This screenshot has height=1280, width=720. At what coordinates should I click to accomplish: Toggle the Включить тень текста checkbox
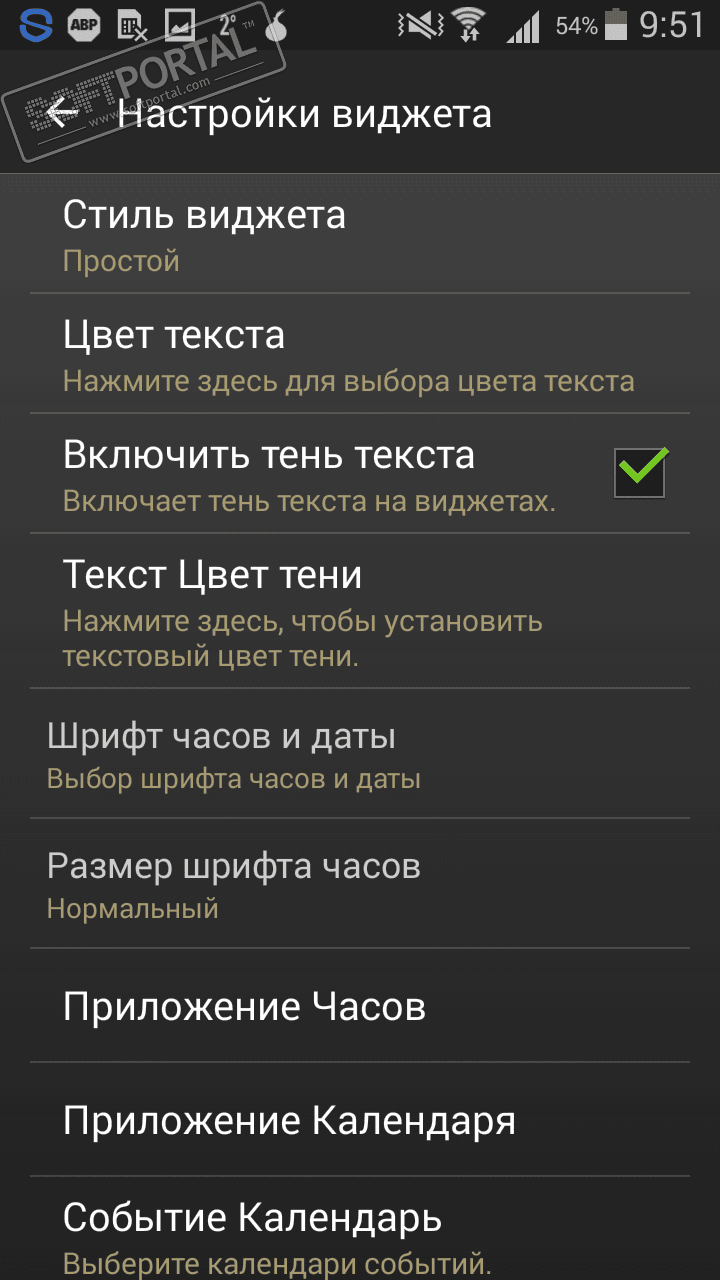[x=640, y=472]
